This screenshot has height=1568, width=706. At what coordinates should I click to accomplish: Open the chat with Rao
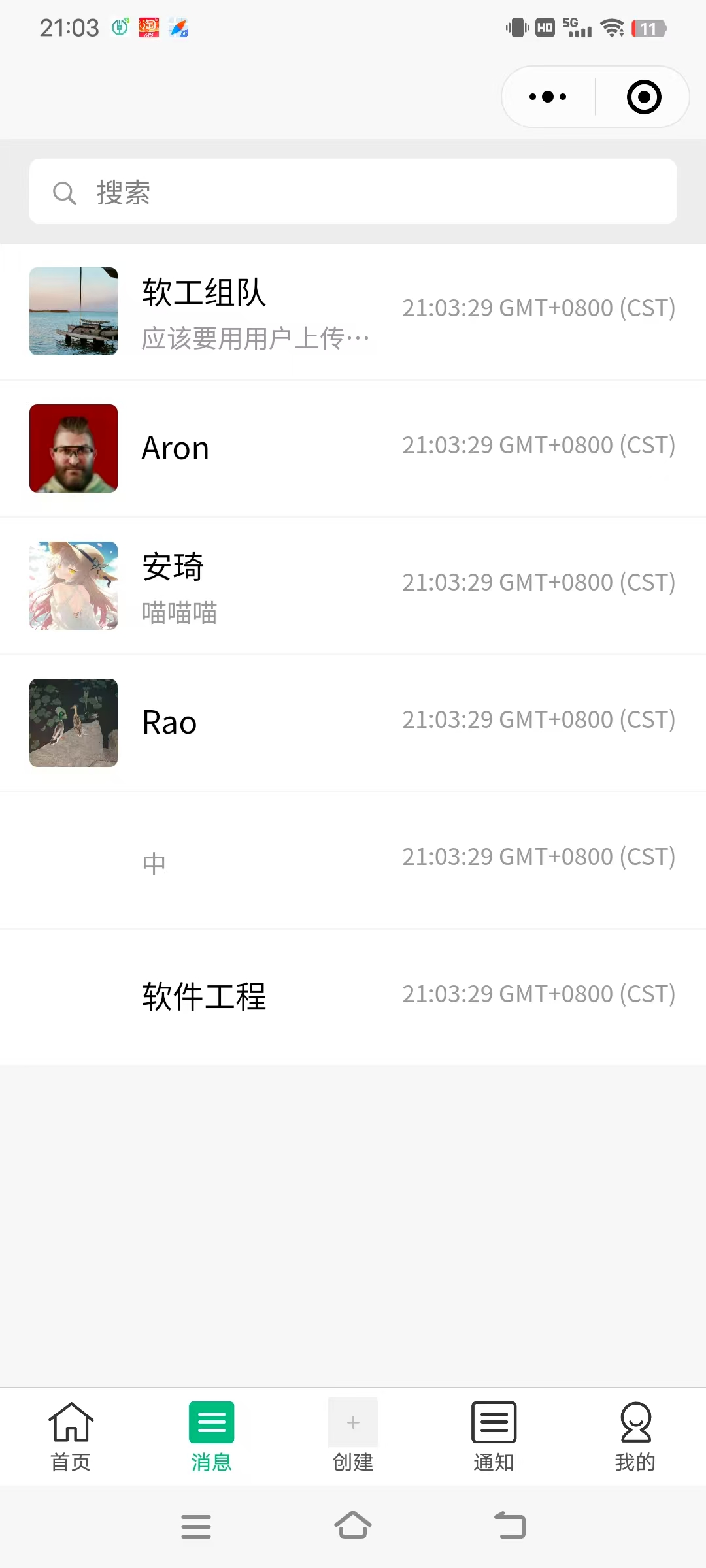(353, 723)
